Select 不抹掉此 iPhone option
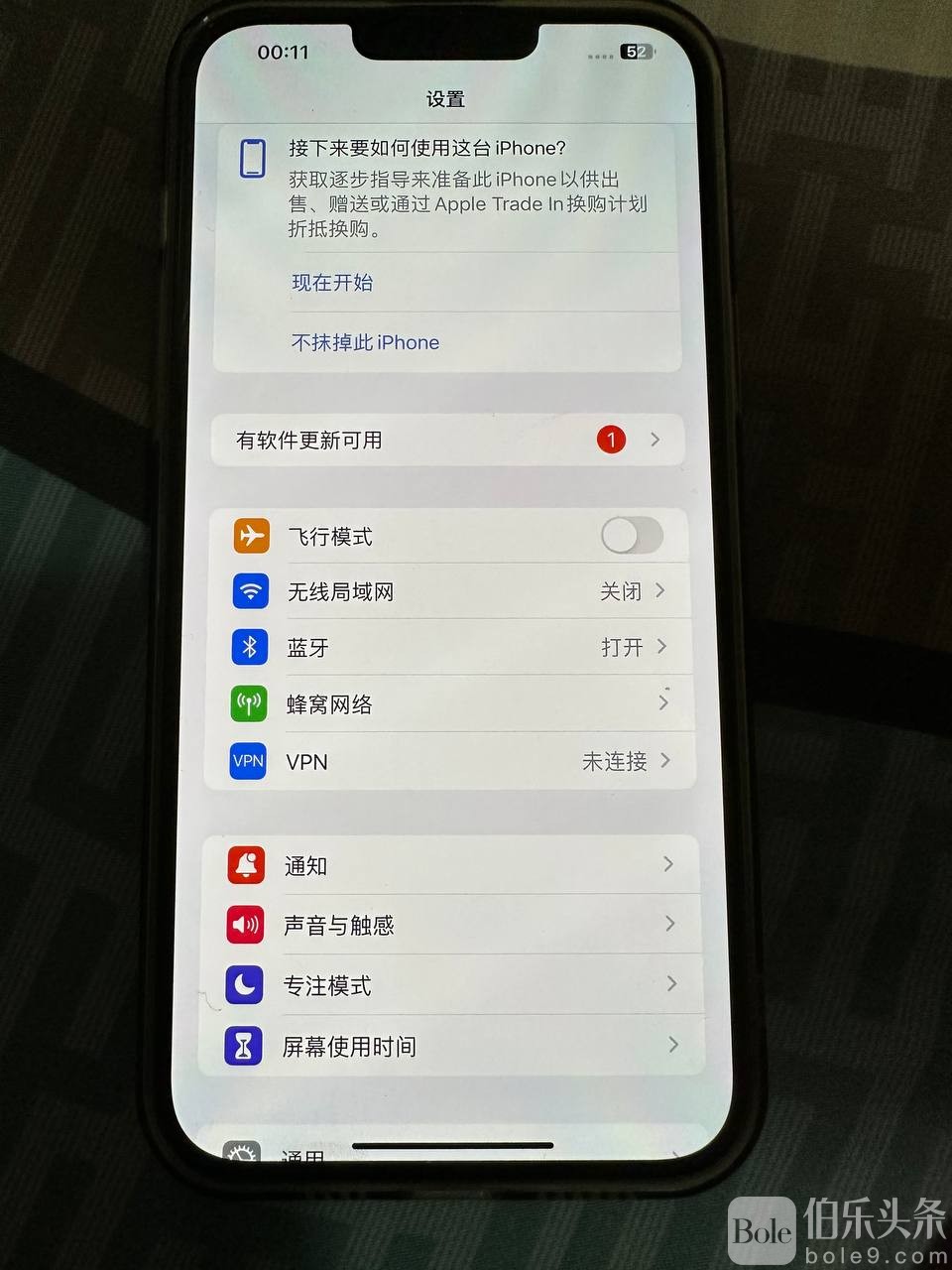The image size is (952, 1270). click(x=366, y=342)
